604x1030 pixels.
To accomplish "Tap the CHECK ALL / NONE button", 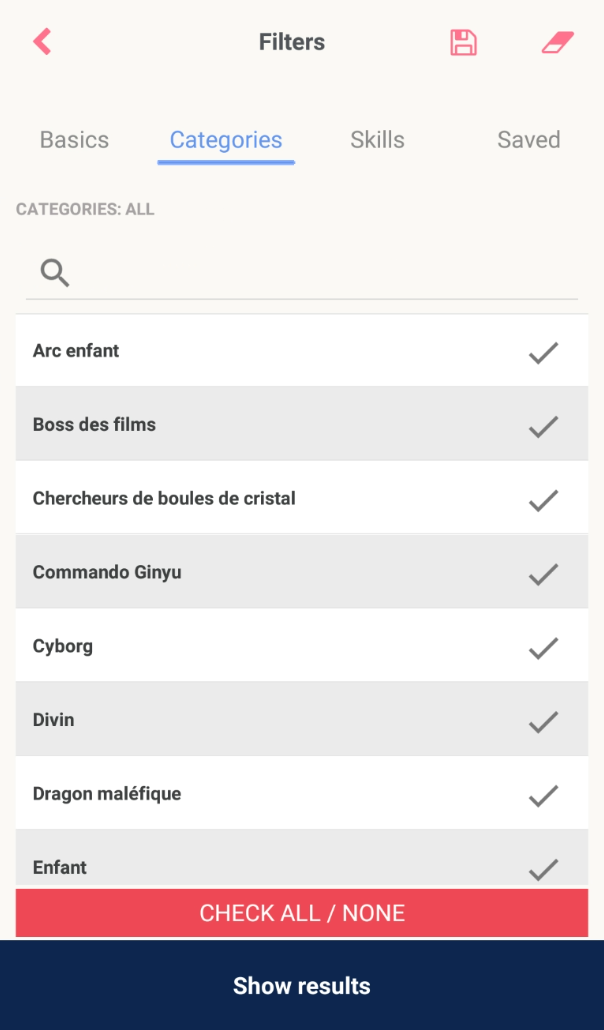I will click(302, 913).
